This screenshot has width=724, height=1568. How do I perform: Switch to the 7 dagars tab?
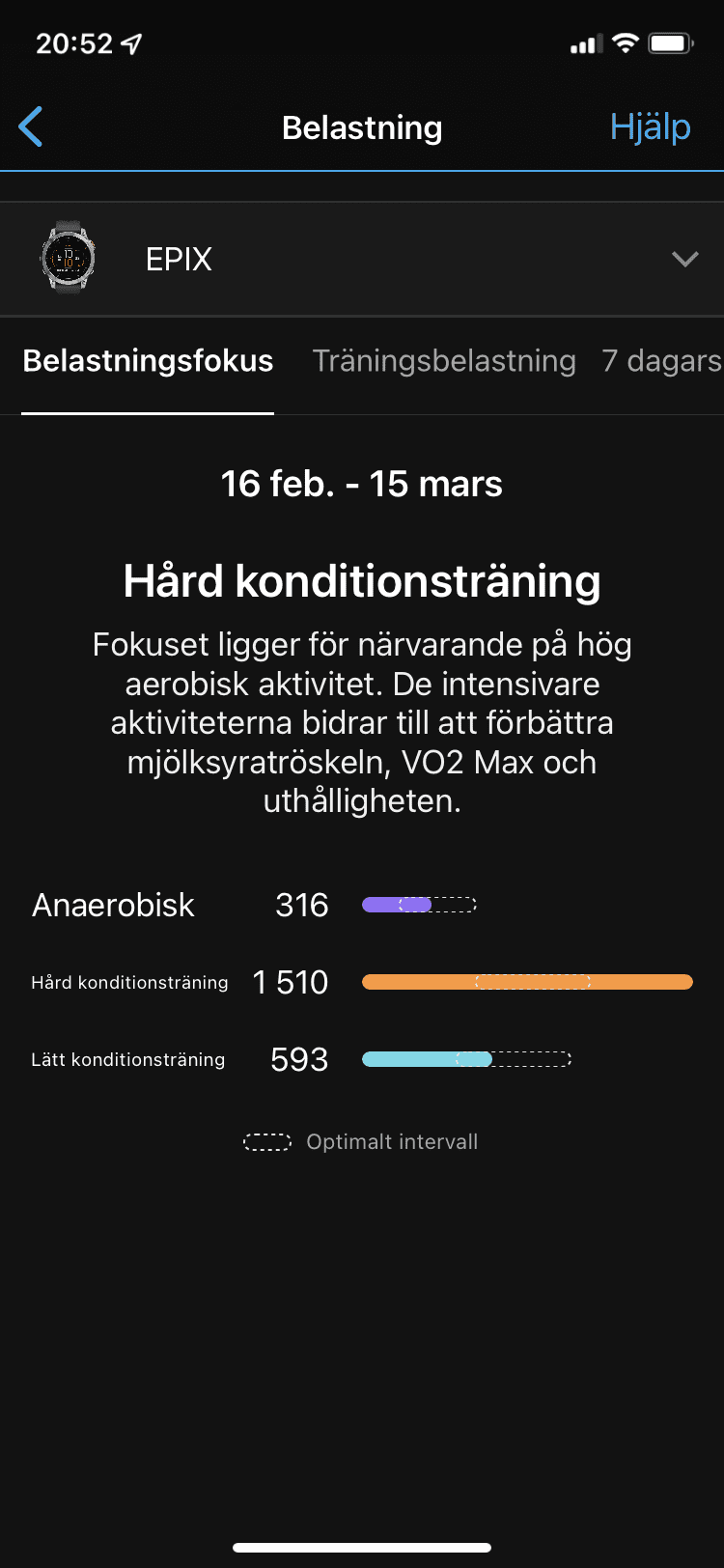click(x=662, y=361)
